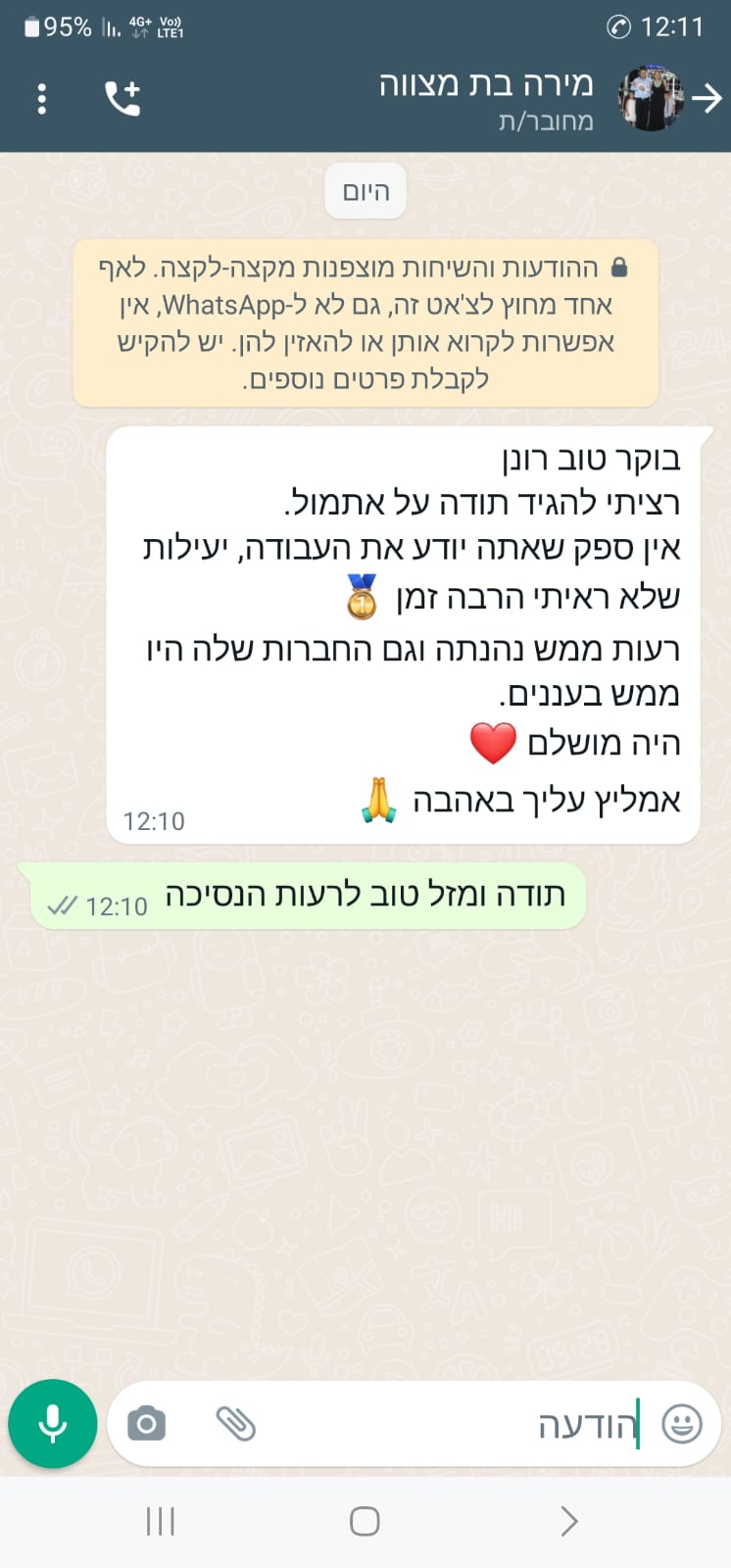Tap the encryption notice for more details
The image size is (731, 1568).
coord(365,323)
